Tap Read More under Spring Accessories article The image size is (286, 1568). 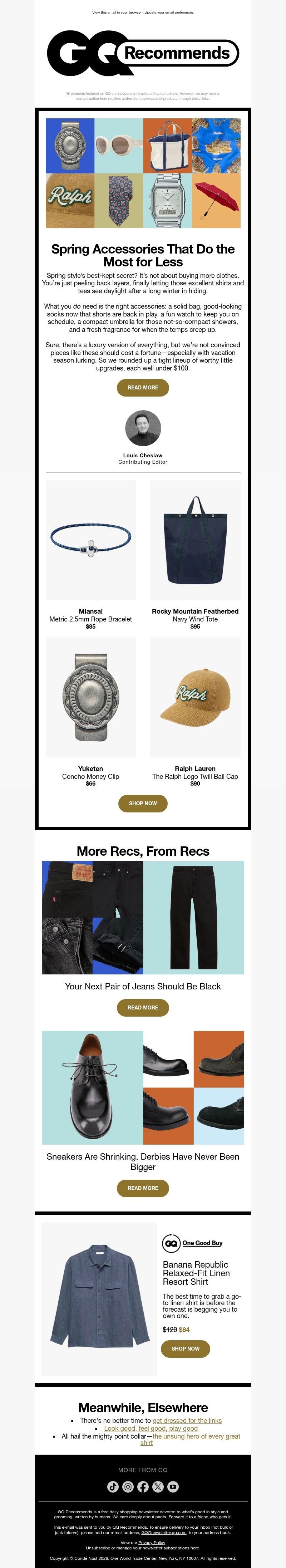coord(142,387)
